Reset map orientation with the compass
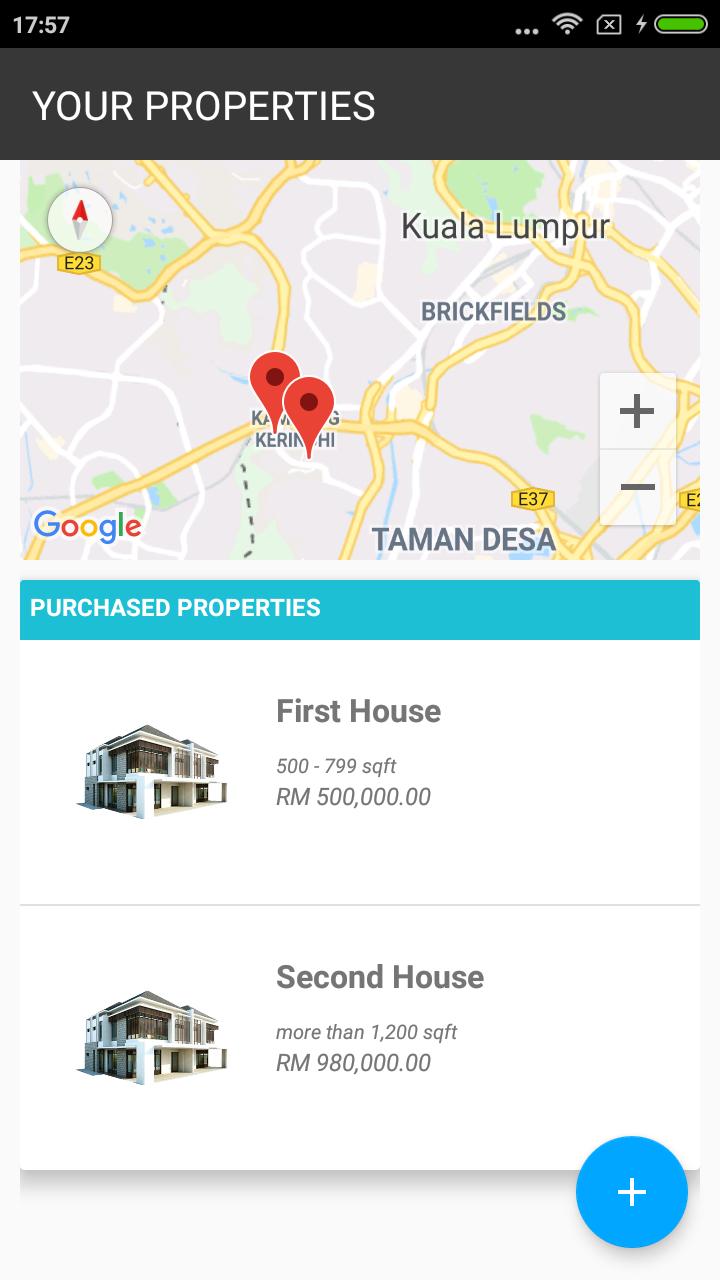The height and width of the screenshot is (1280, 720). pyautogui.click(x=80, y=220)
